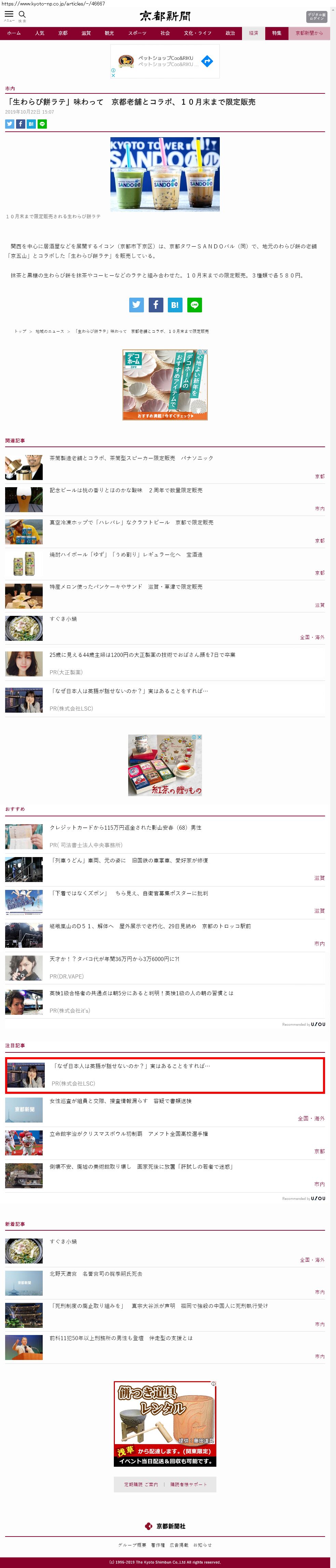Viewport: 336px width, 1568px height.
Task: Switch to the 人気 tab
Action: [x=40, y=33]
